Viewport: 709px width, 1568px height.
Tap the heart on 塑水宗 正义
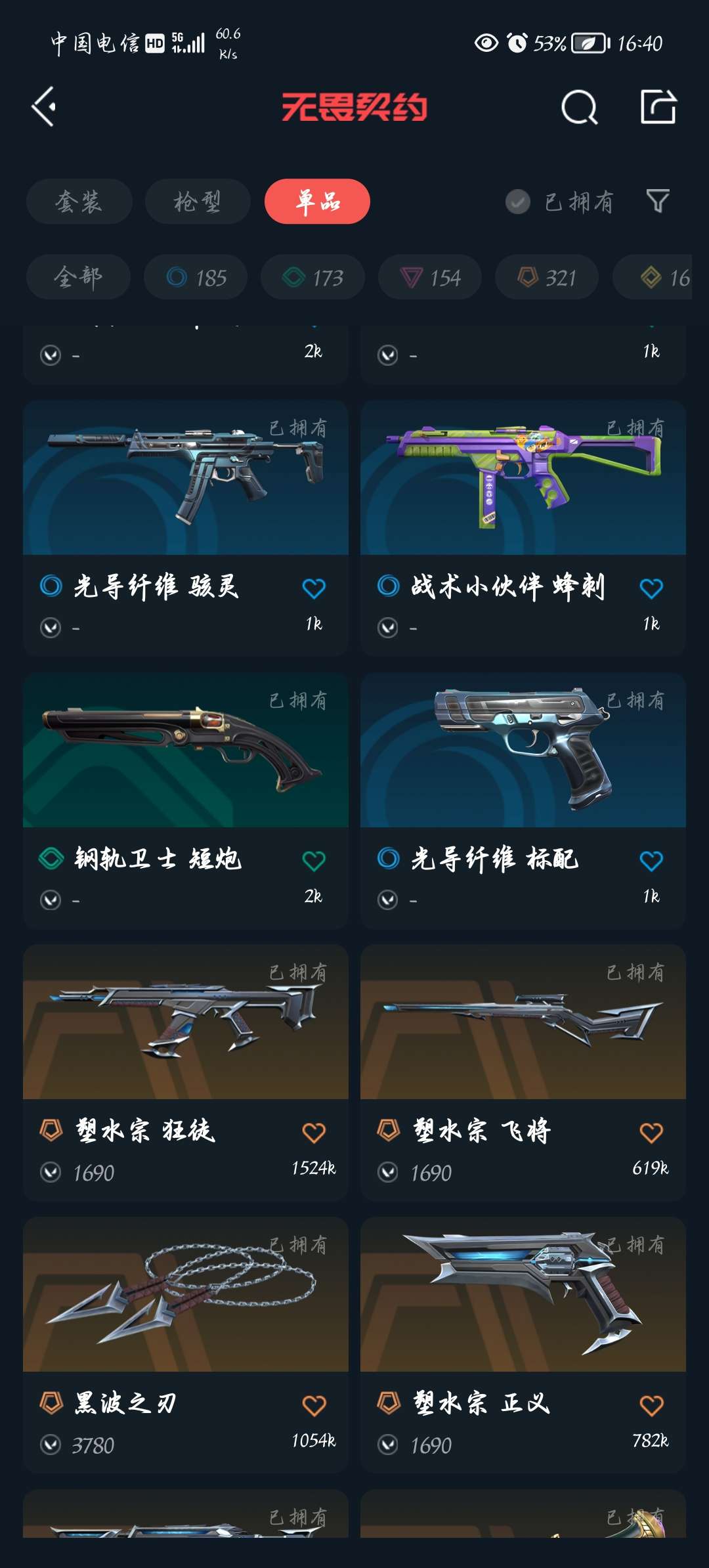[x=651, y=1406]
